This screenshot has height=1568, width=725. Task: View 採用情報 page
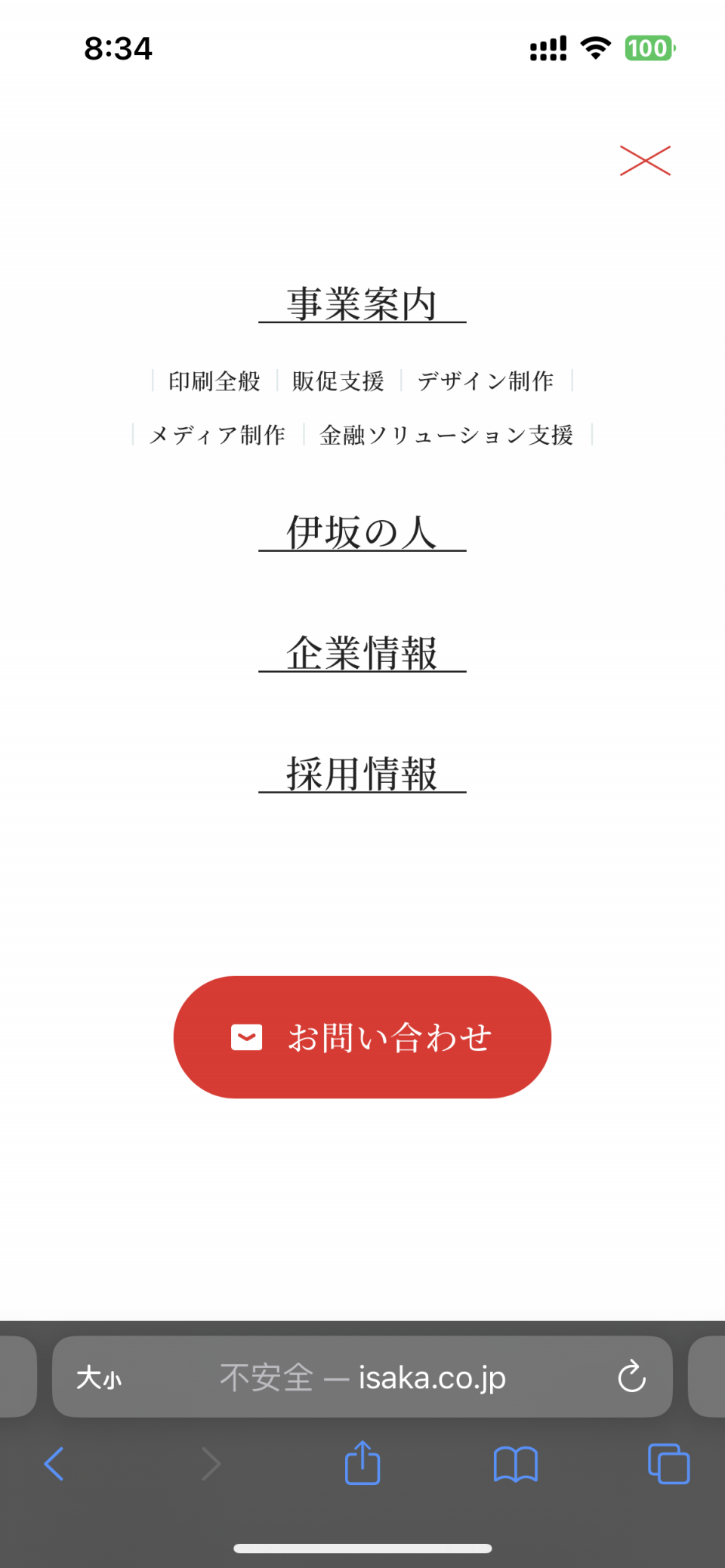point(362,775)
